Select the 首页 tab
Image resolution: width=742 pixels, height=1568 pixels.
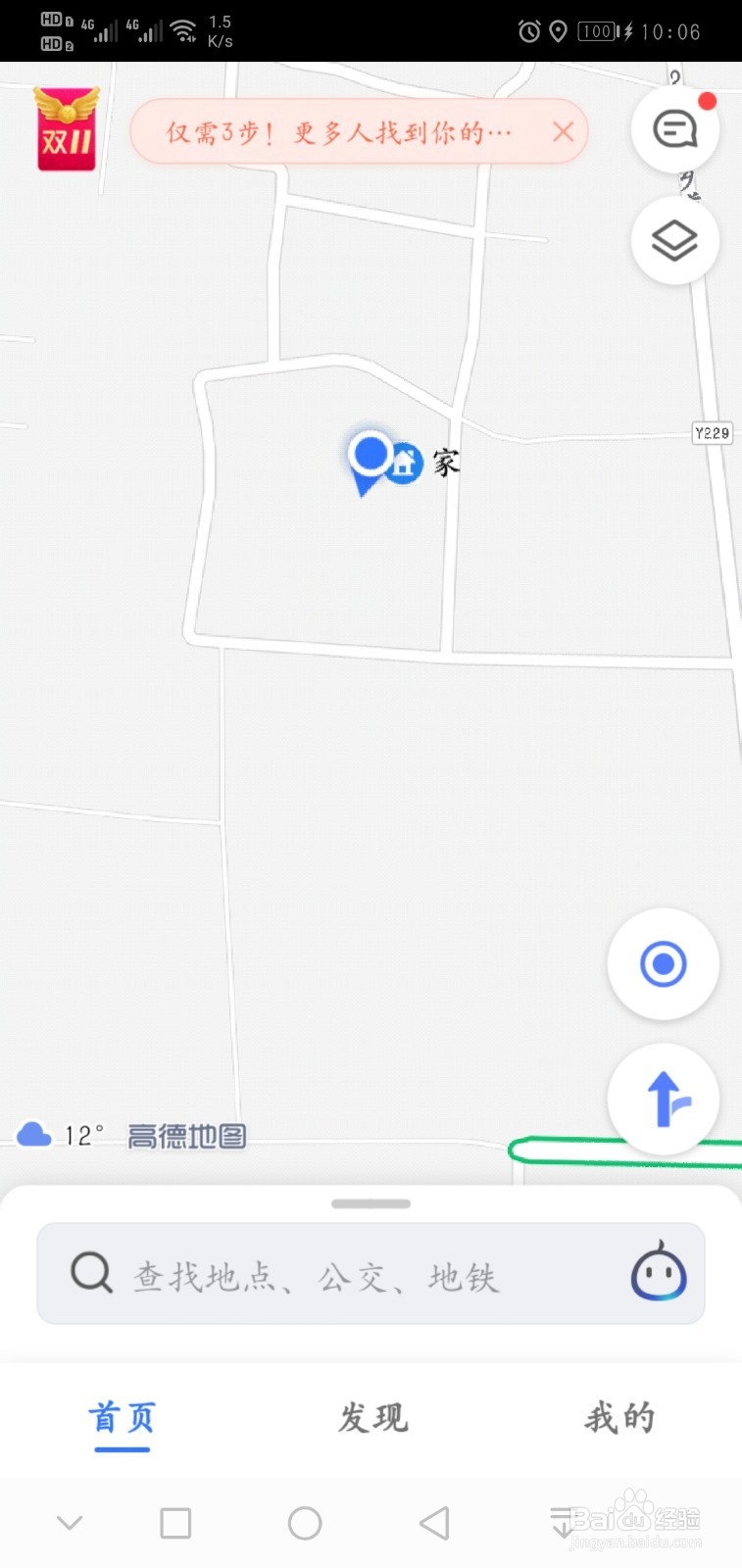121,1418
